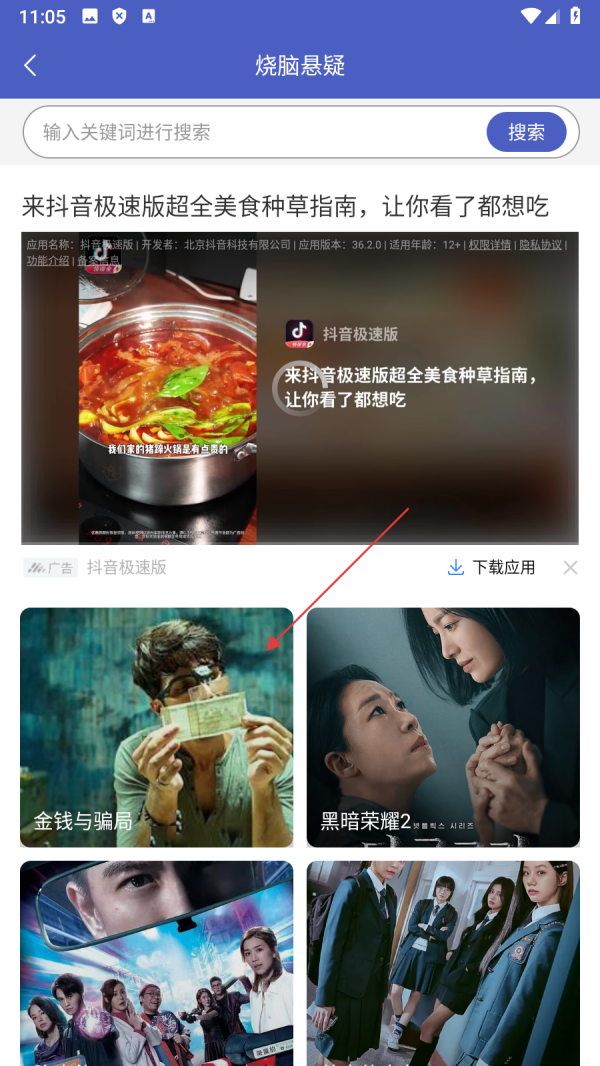Tap 下载应用 to download the app
The image size is (600, 1066).
491,568
